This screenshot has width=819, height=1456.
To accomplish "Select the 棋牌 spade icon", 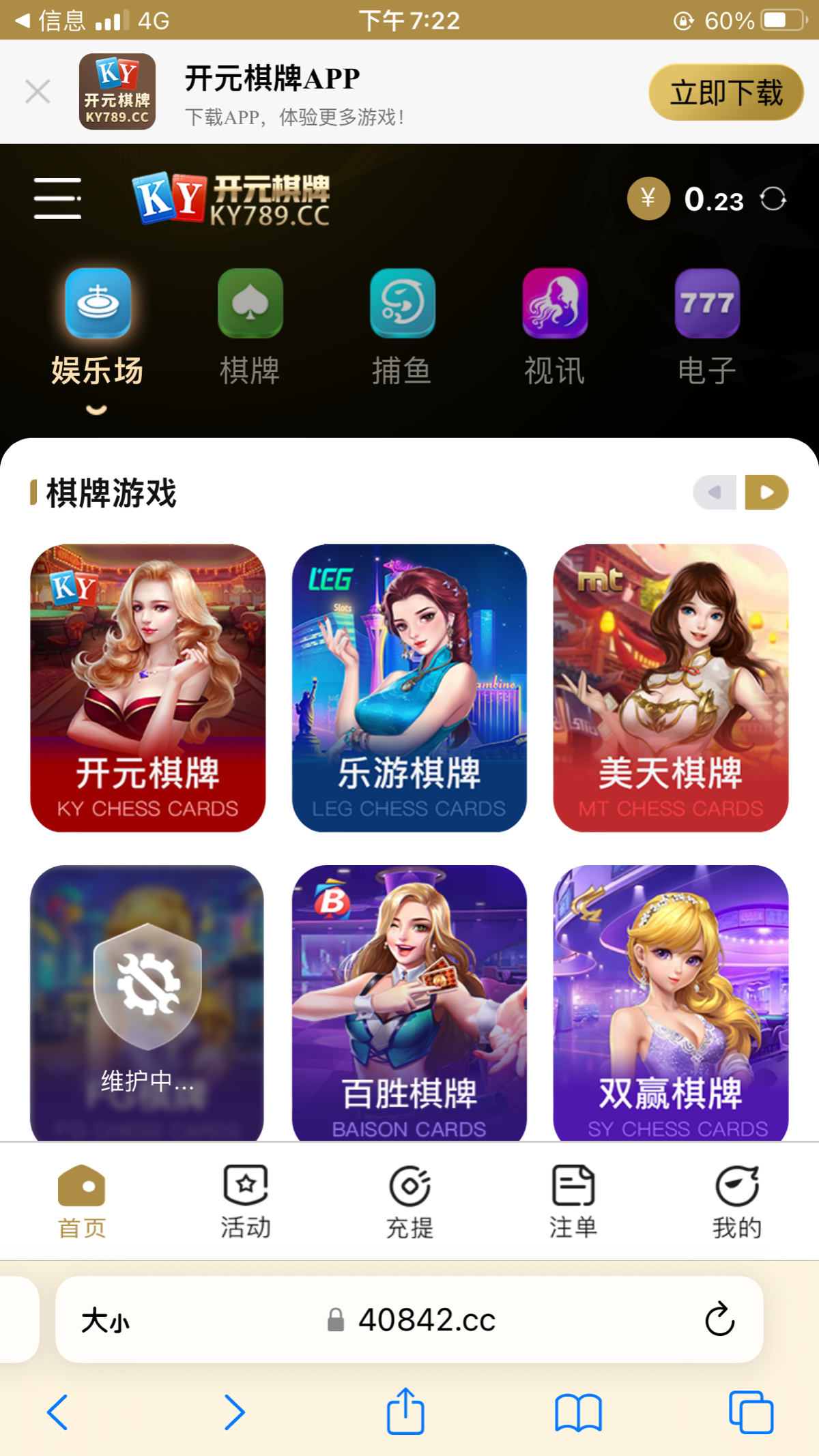I will [x=250, y=304].
